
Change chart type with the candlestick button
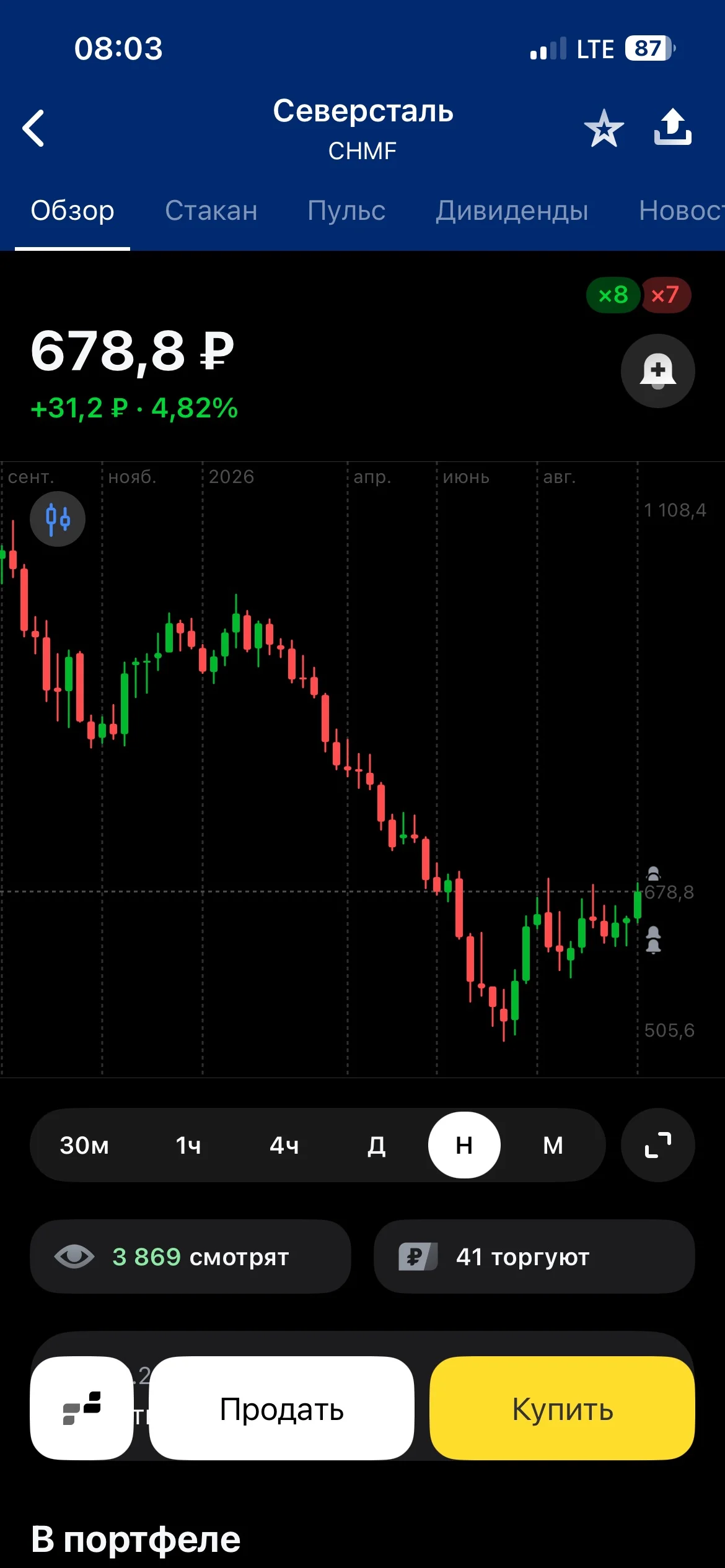coord(58,519)
